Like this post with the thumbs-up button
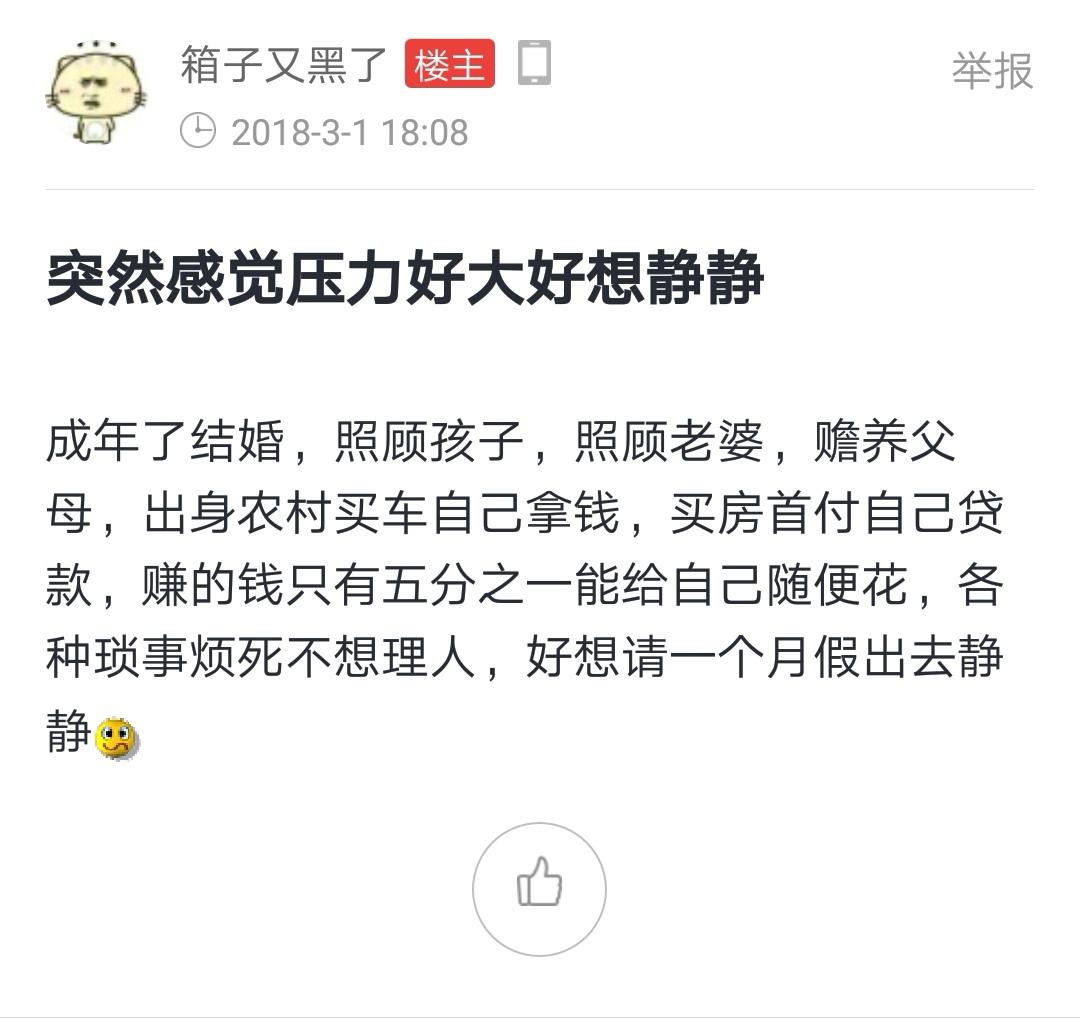The width and height of the screenshot is (1080, 1021). coord(539,888)
